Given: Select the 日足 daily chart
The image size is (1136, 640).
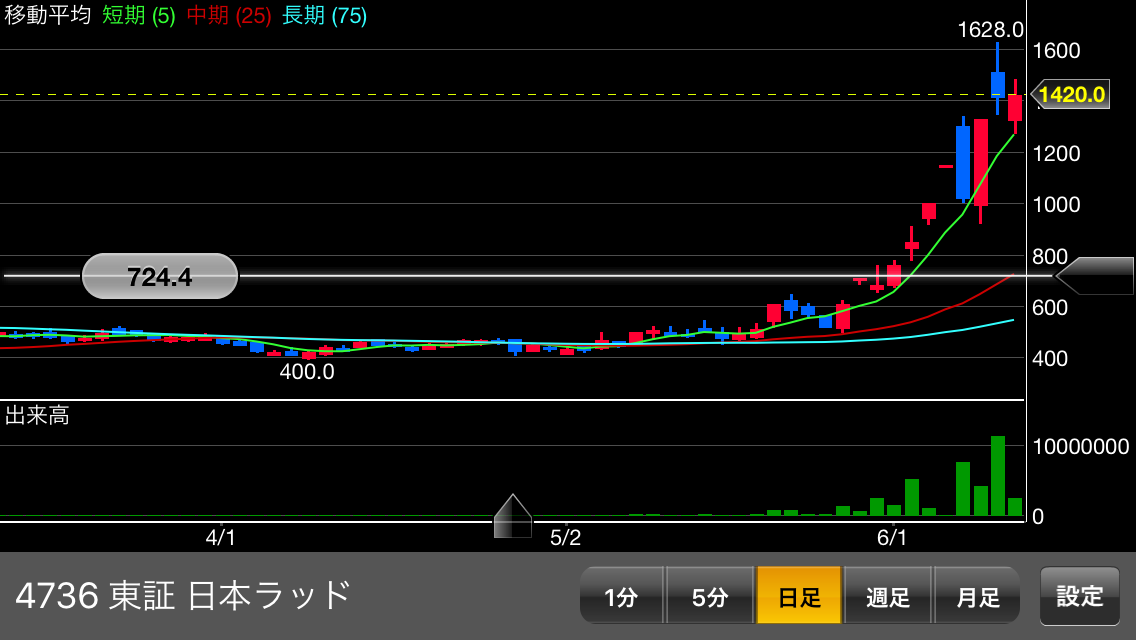Looking at the screenshot, I should [x=799, y=596].
